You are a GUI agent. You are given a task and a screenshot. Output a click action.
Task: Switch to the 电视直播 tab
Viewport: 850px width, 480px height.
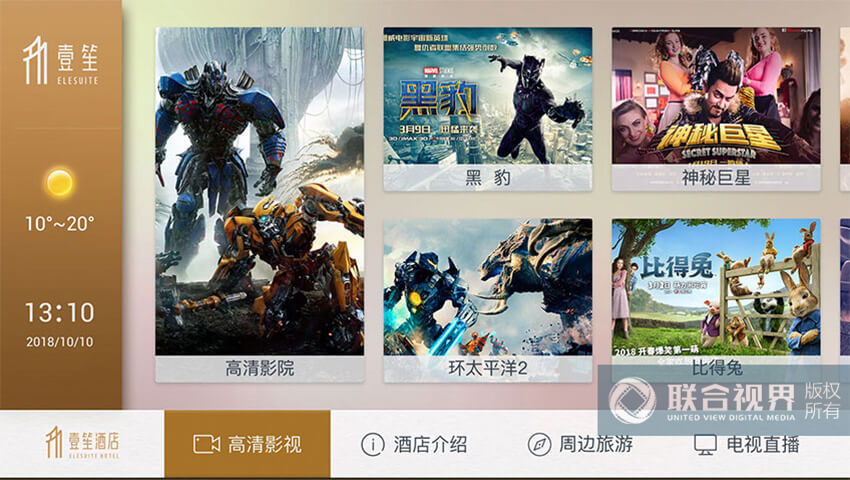pos(746,445)
